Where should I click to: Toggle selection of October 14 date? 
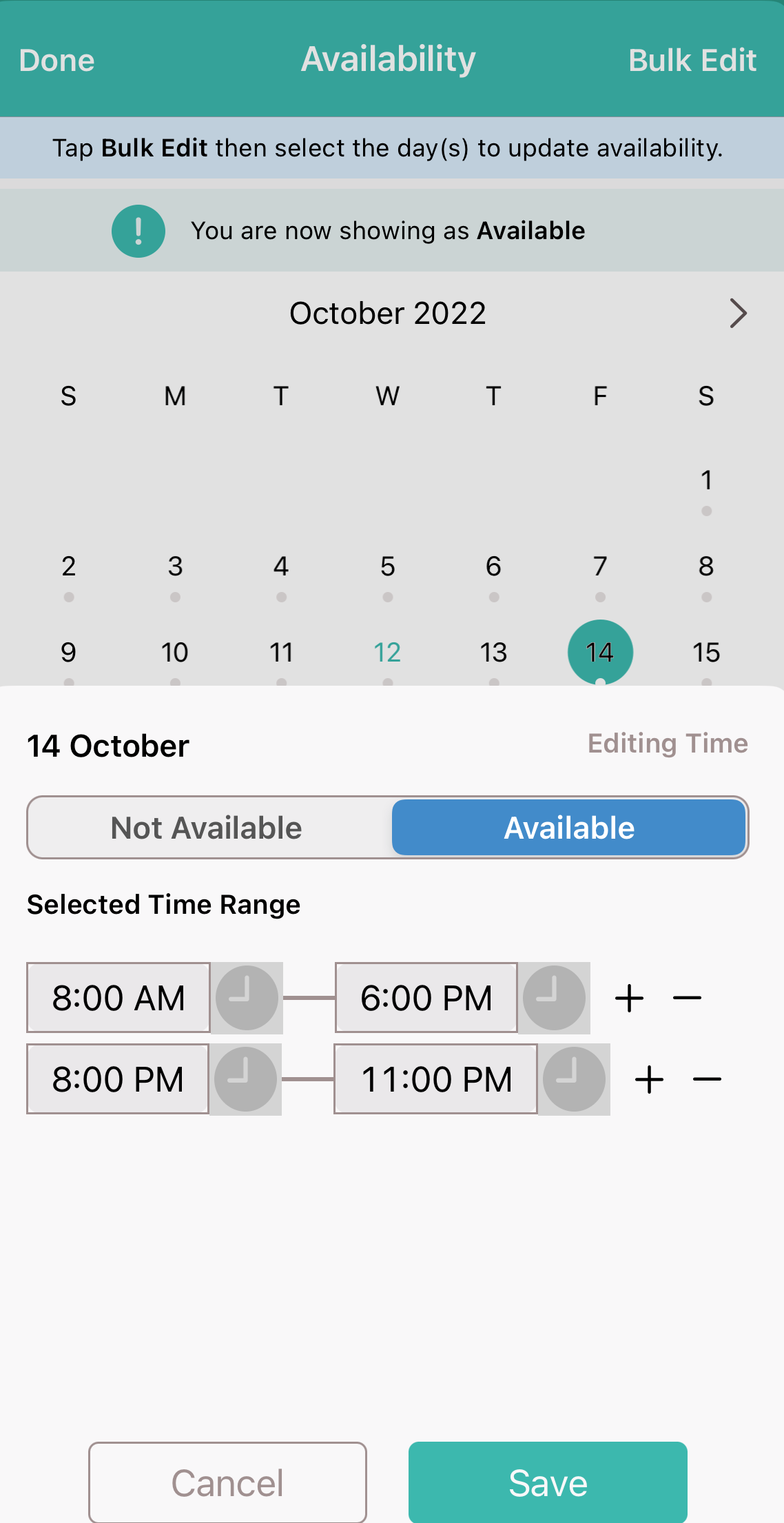click(599, 652)
